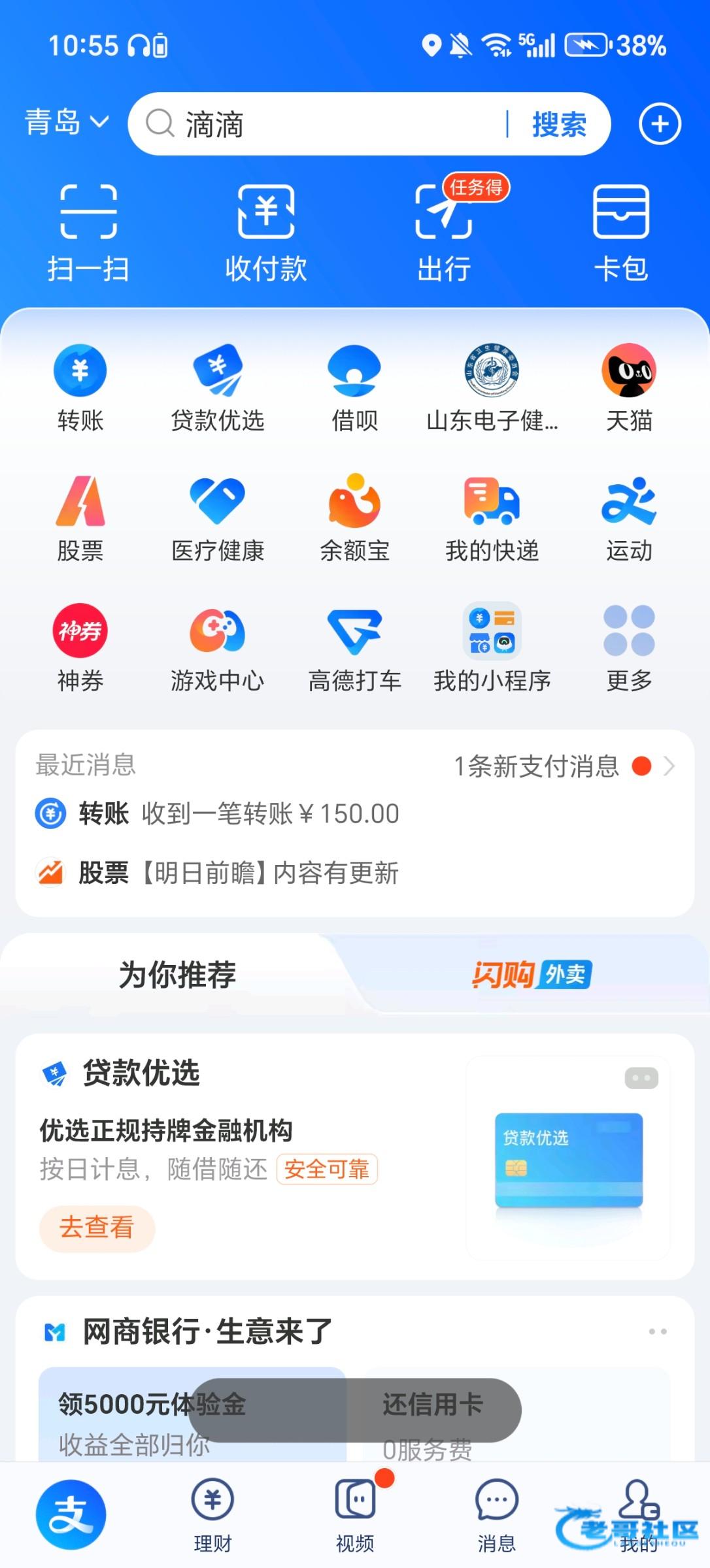Show 更多 services
The width and height of the screenshot is (710, 1568).
click(628, 648)
